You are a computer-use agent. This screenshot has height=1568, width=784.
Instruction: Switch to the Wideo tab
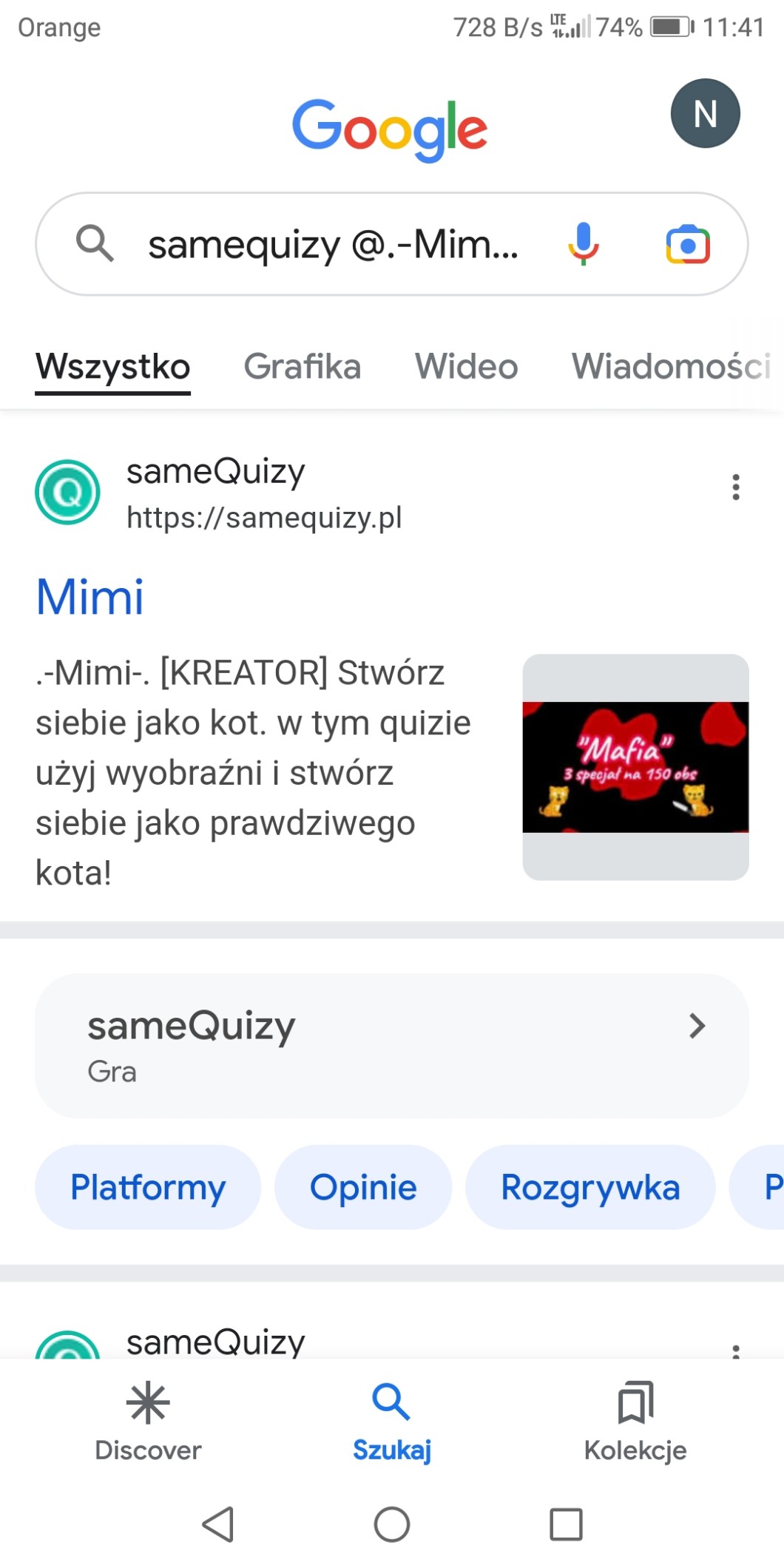click(x=466, y=367)
